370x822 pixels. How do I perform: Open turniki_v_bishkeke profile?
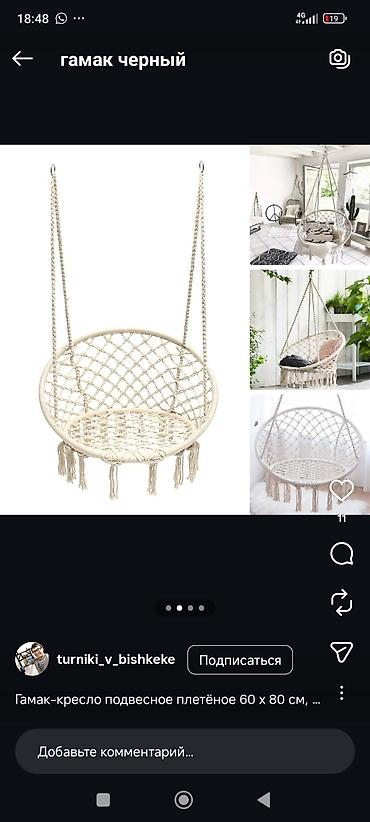click(116, 659)
